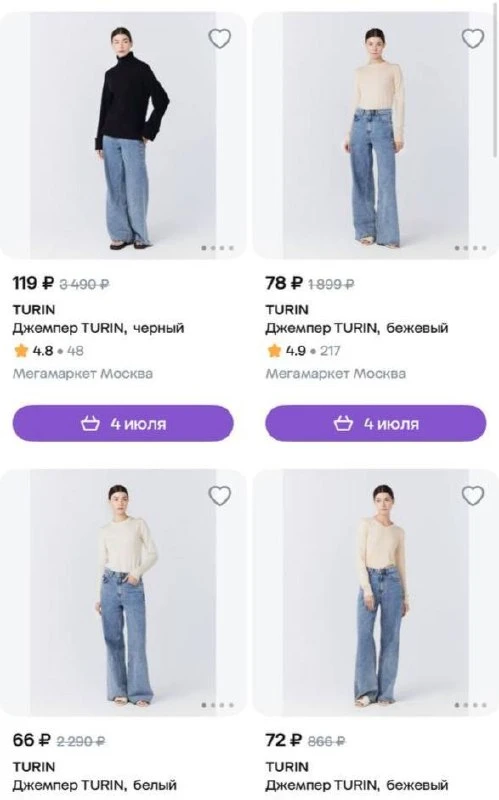Like the white TURIN jumper for 66 ₽

pos(220,495)
